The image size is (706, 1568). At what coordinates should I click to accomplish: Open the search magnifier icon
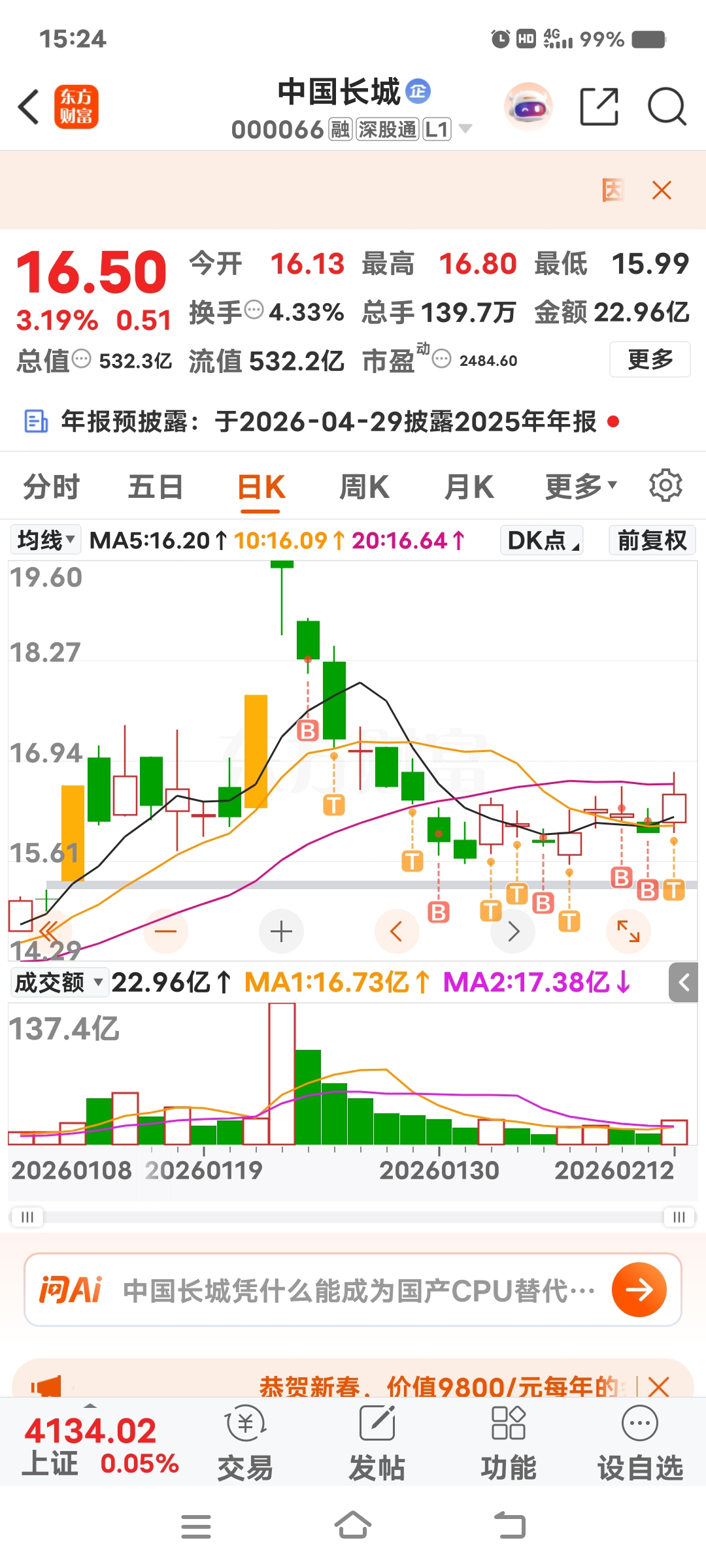[x=666, y=106]
